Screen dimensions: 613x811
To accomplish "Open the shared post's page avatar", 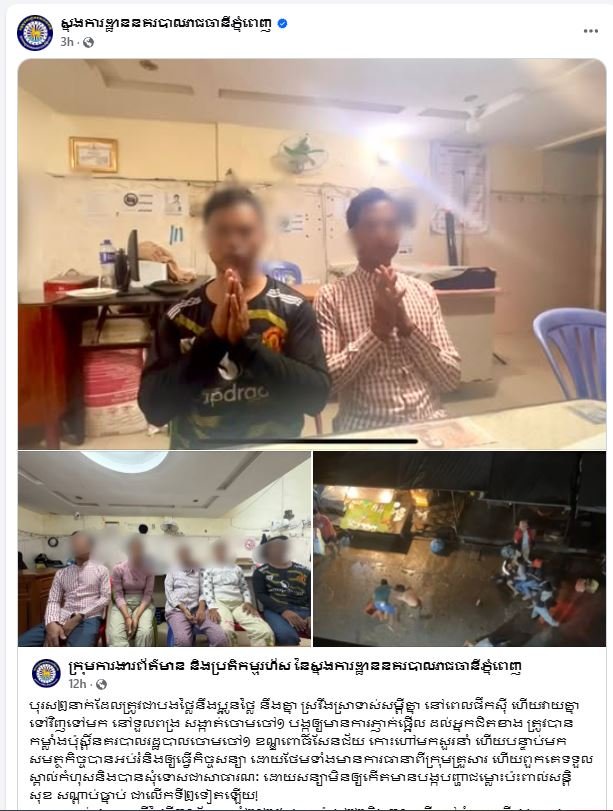I will tap(46, 673).
